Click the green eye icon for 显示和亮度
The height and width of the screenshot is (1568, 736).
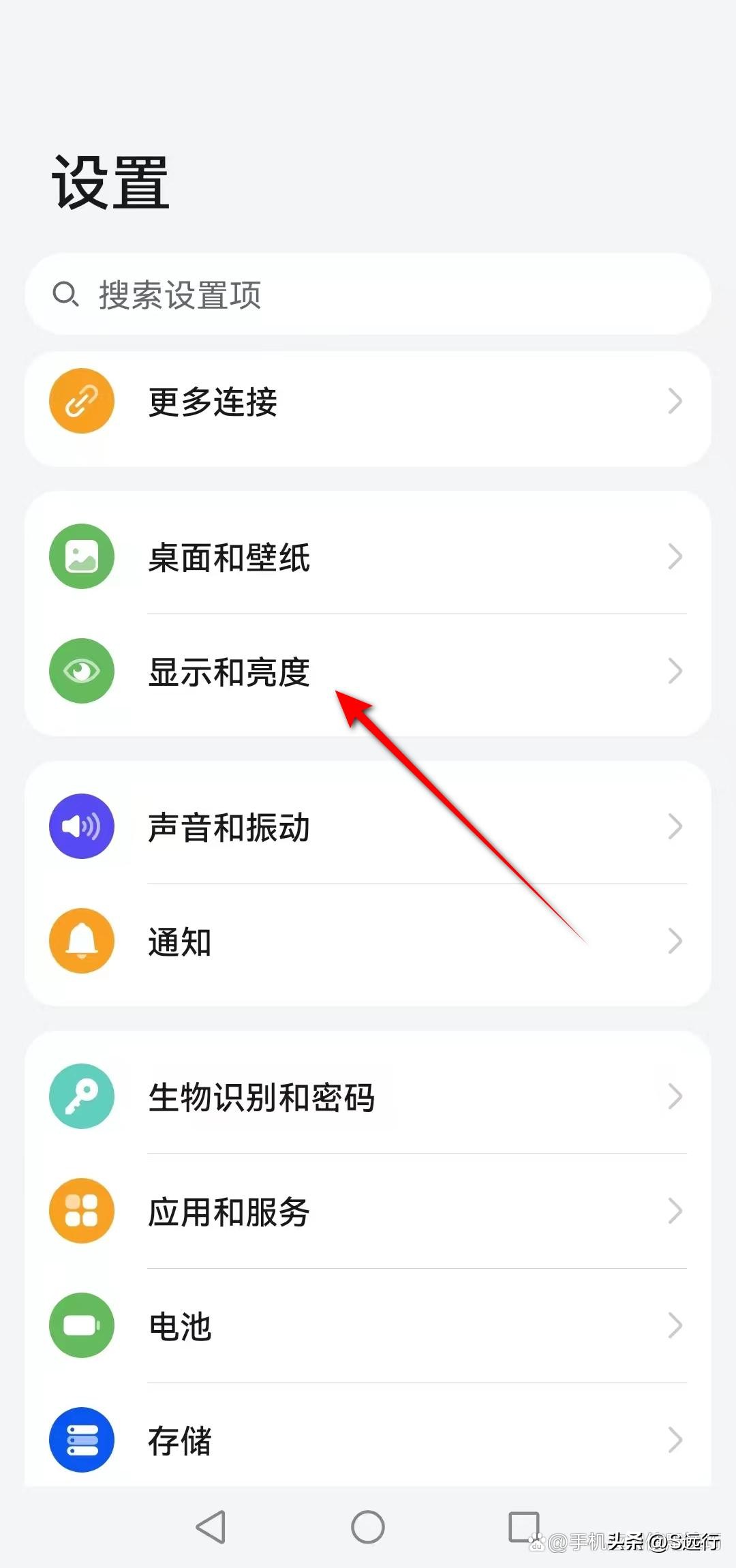tap(81, 671)
